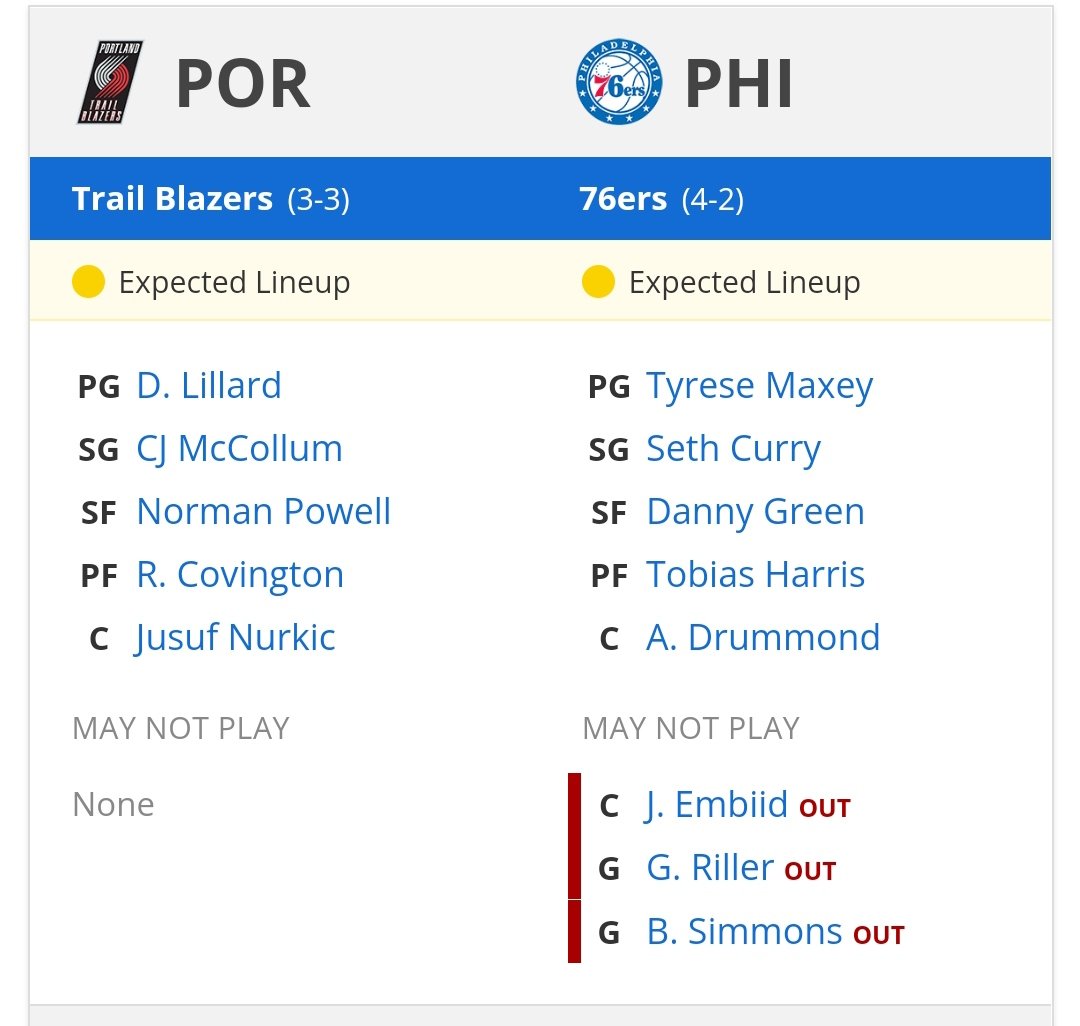
Task: Open J. Embiid's injury details
Action: click(x=717, y=805)
